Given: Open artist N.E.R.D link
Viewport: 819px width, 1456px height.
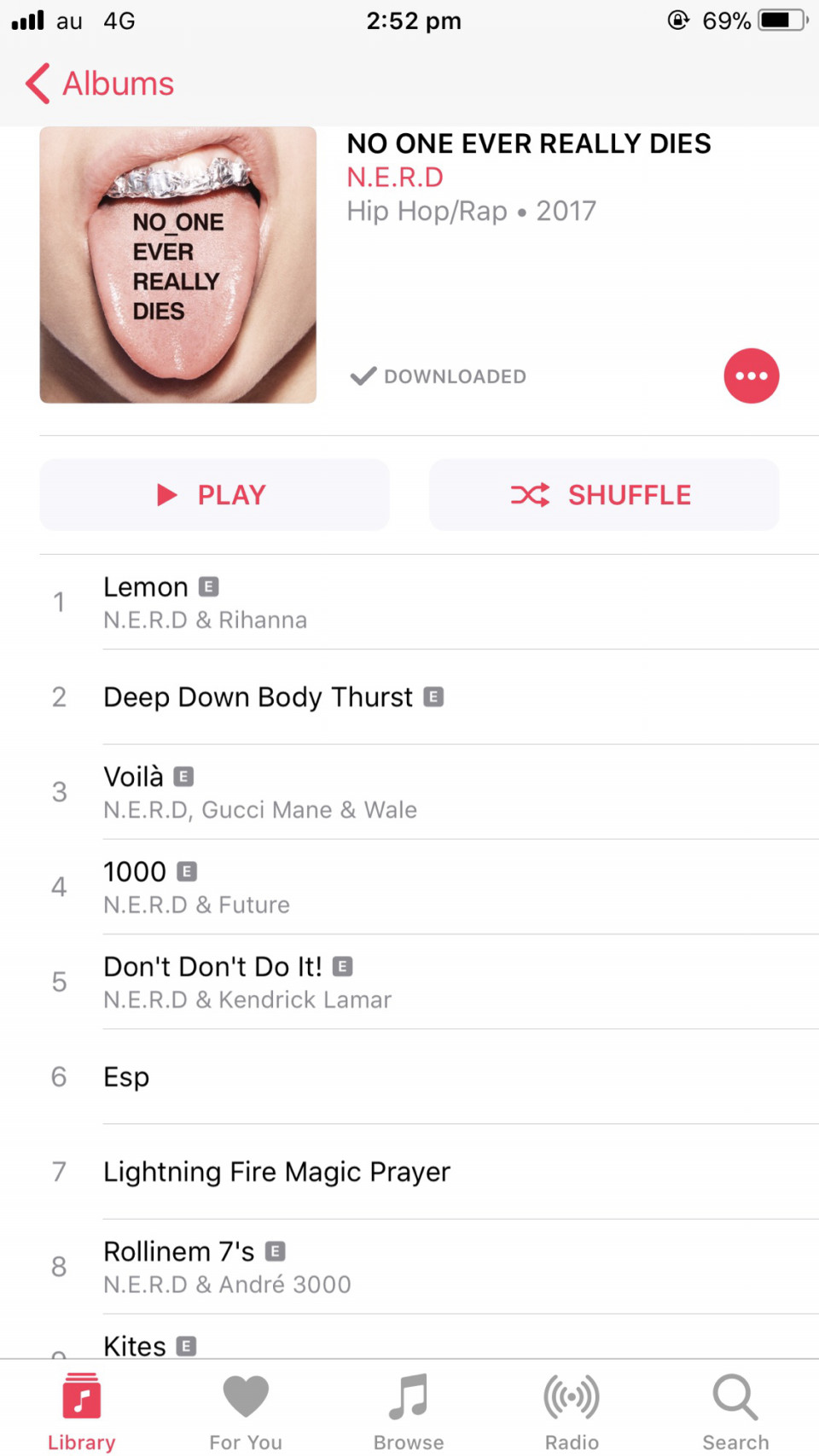Looking at the screenshot, I should [x=395, y=178].
